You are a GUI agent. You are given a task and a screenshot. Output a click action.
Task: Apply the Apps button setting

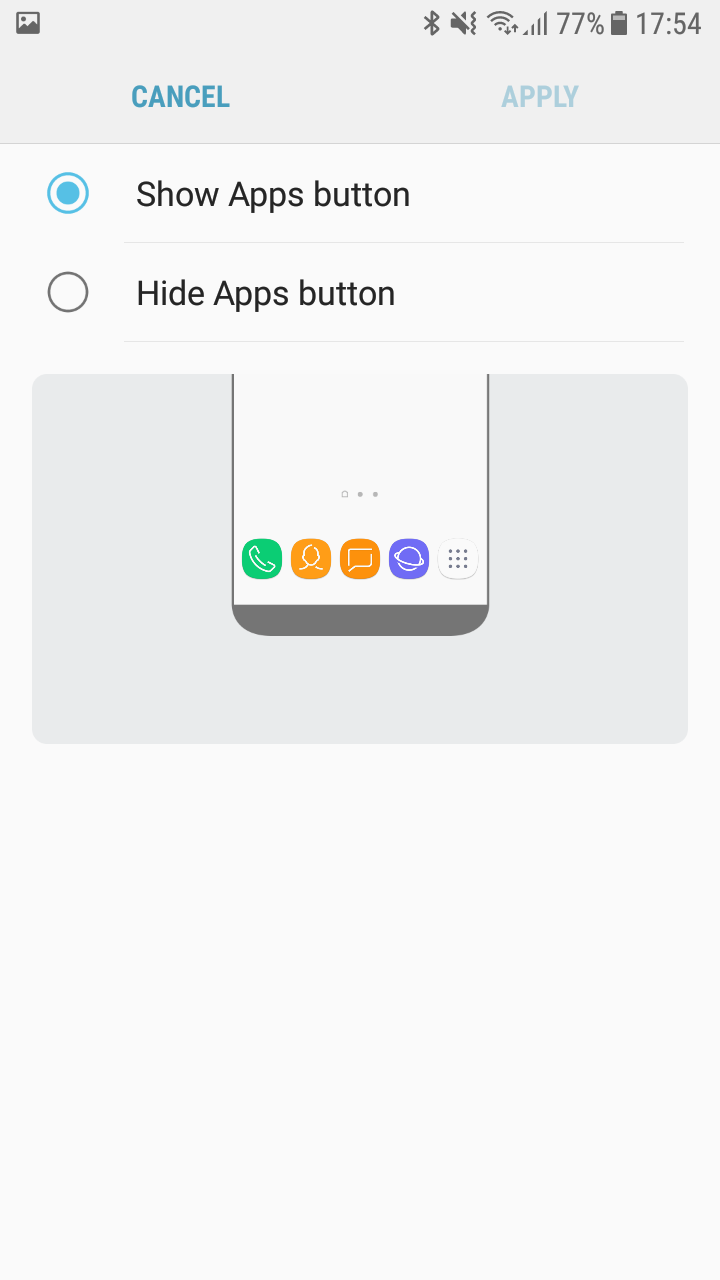point(540,97)
